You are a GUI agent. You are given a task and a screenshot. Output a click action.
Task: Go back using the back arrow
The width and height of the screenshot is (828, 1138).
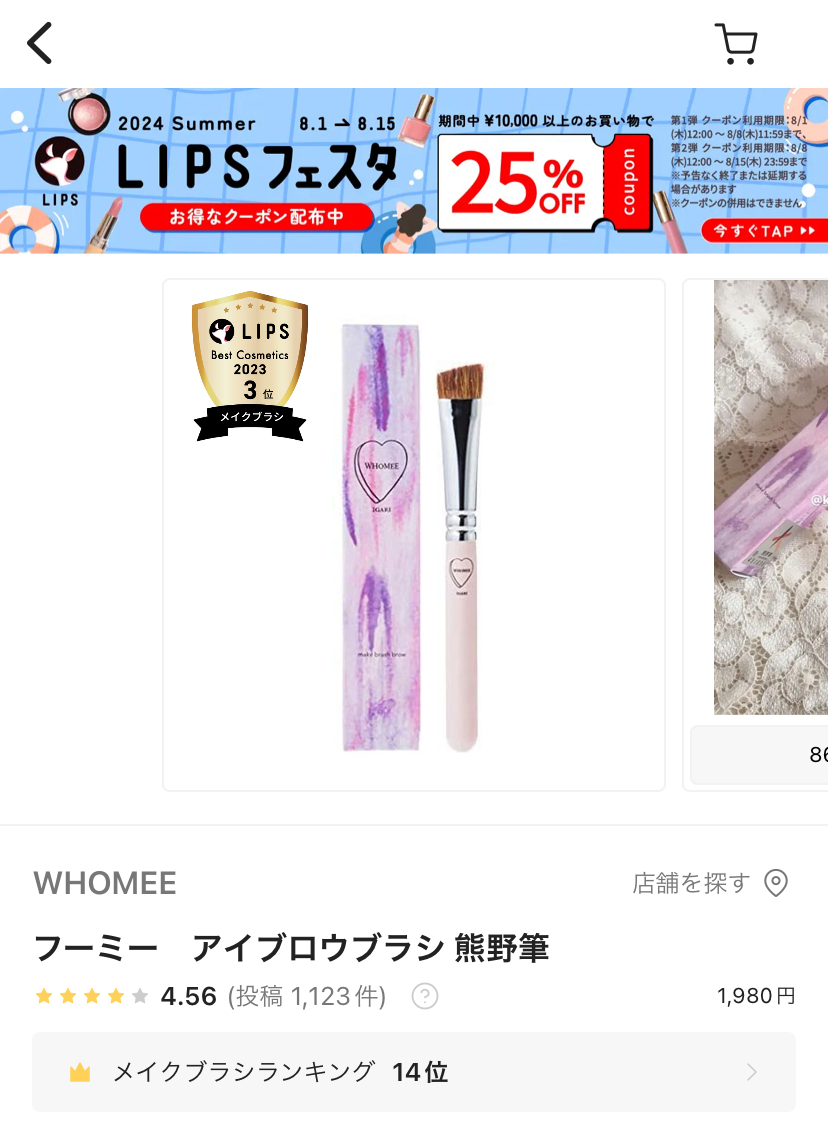[40, 44]
